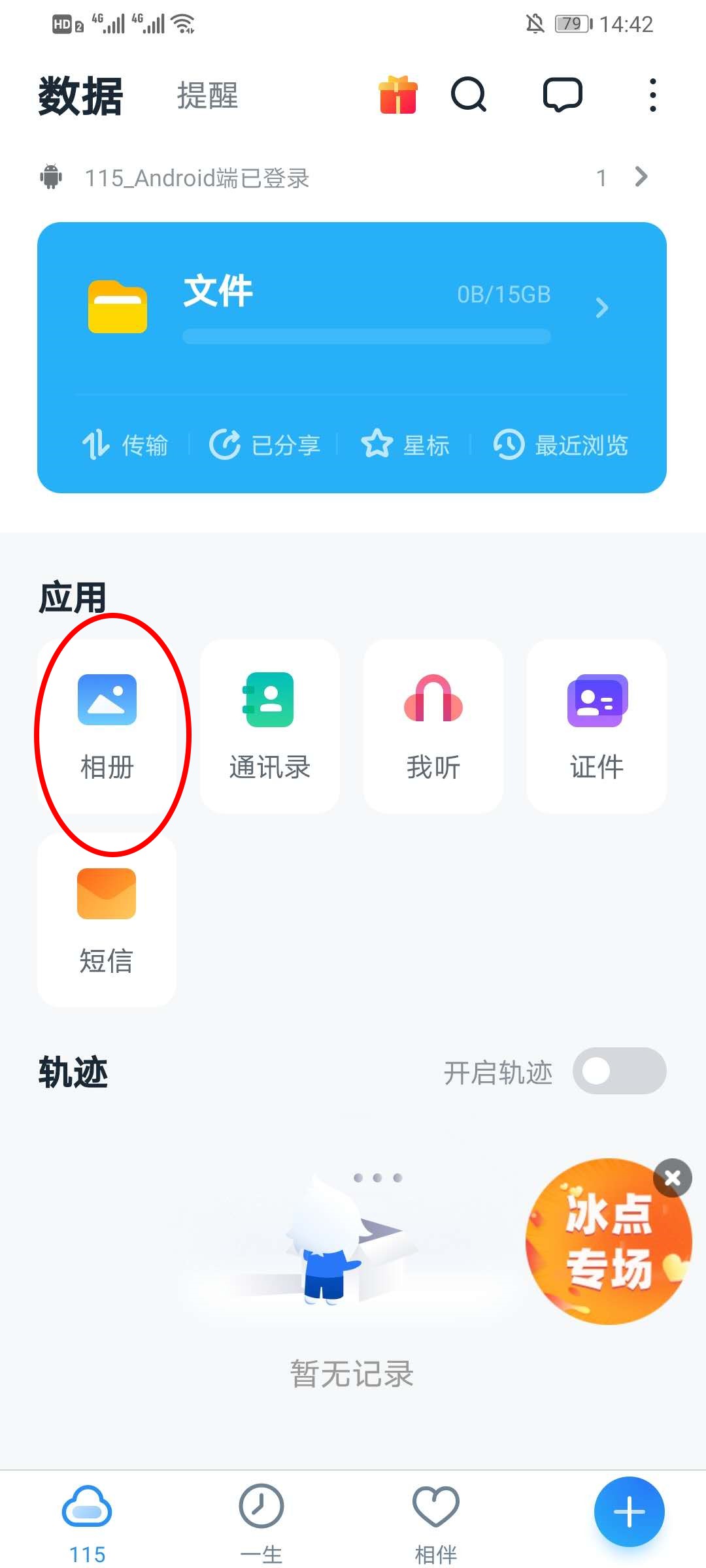Open the 证件 documents app

pos(596,726)
